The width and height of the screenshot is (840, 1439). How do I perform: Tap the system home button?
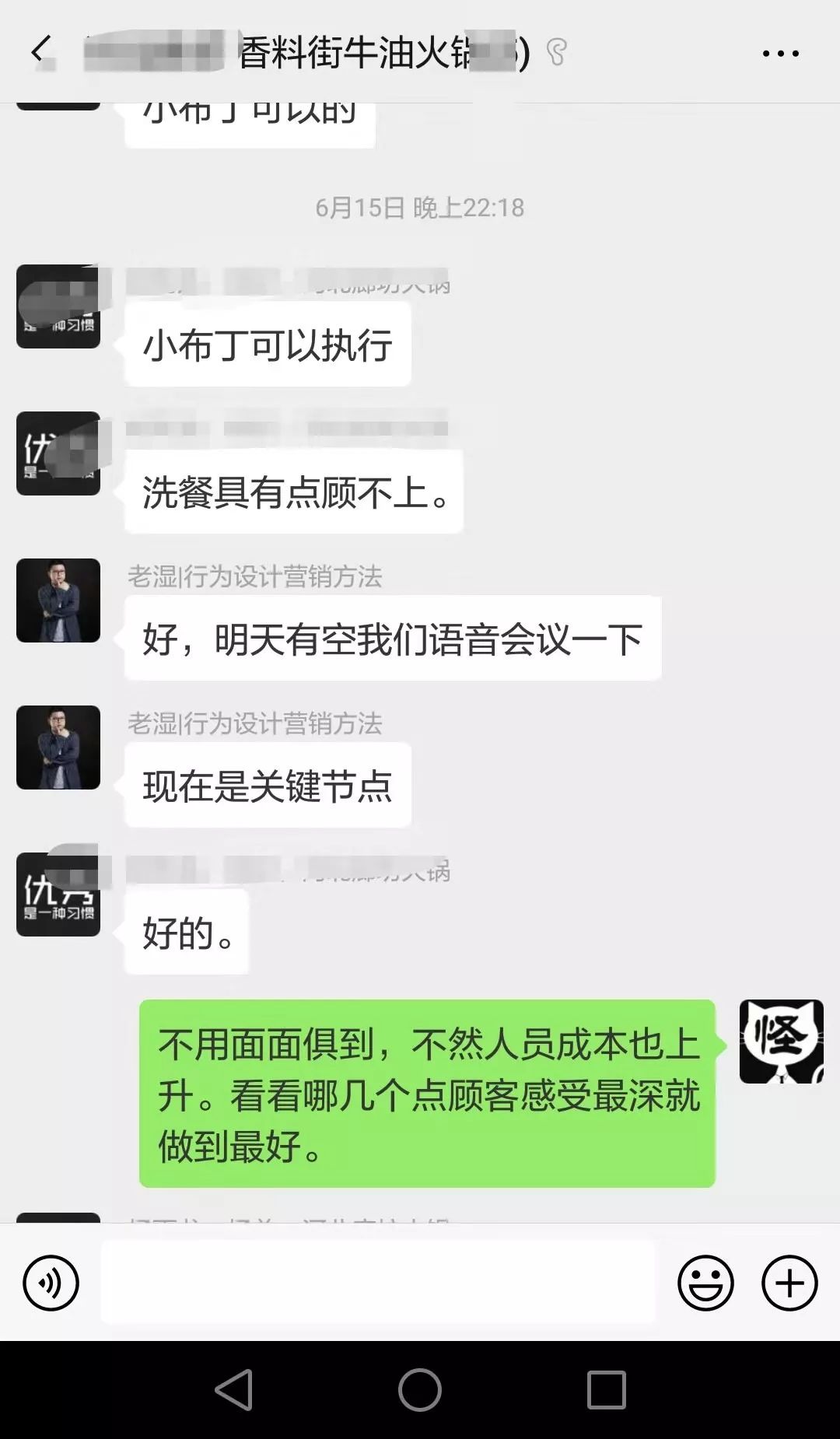[x=419, y=1390]
